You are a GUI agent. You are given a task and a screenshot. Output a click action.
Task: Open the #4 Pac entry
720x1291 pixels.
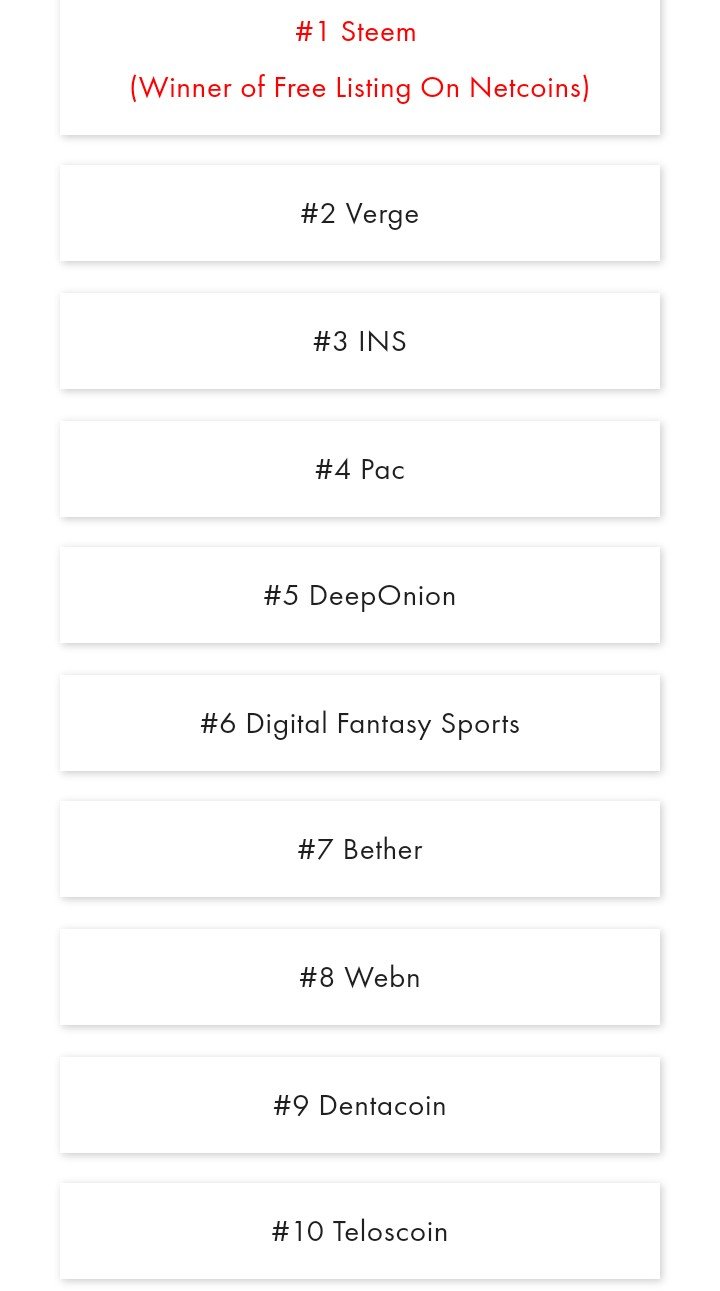point(360,469)
